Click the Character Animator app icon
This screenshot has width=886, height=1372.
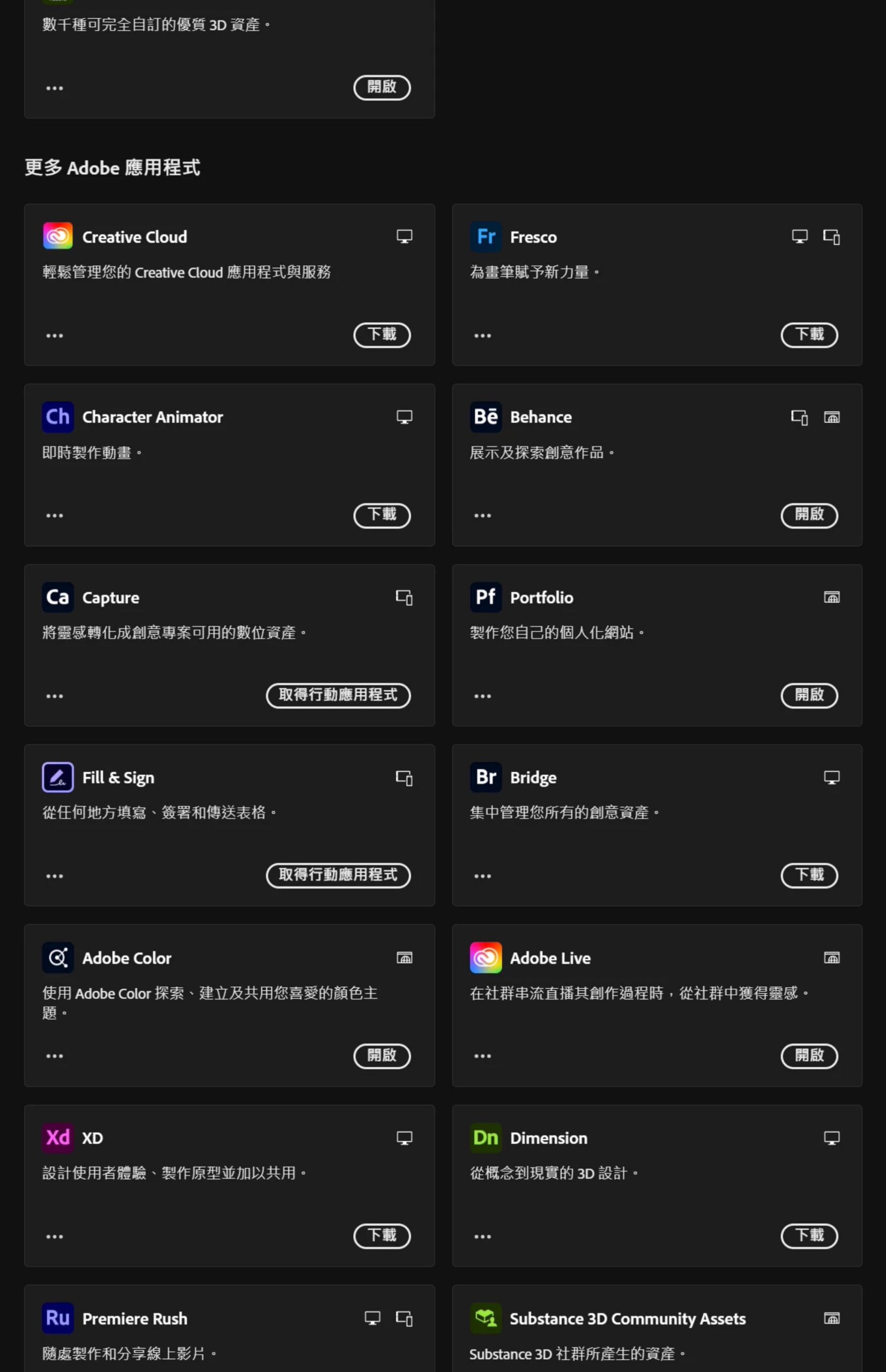click(57, 416)
